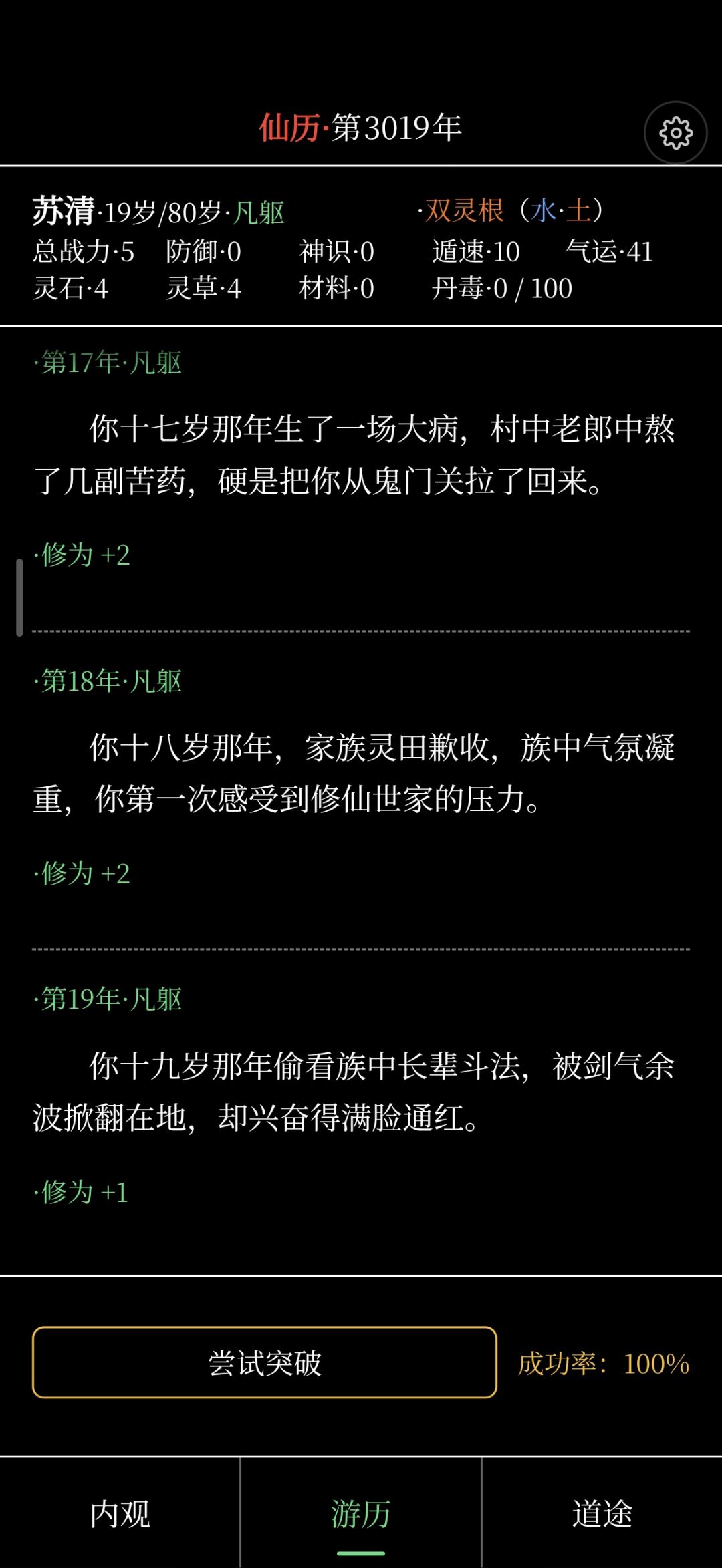
Task: Select the 游历 tab
Action: [x=361, y=1513]
